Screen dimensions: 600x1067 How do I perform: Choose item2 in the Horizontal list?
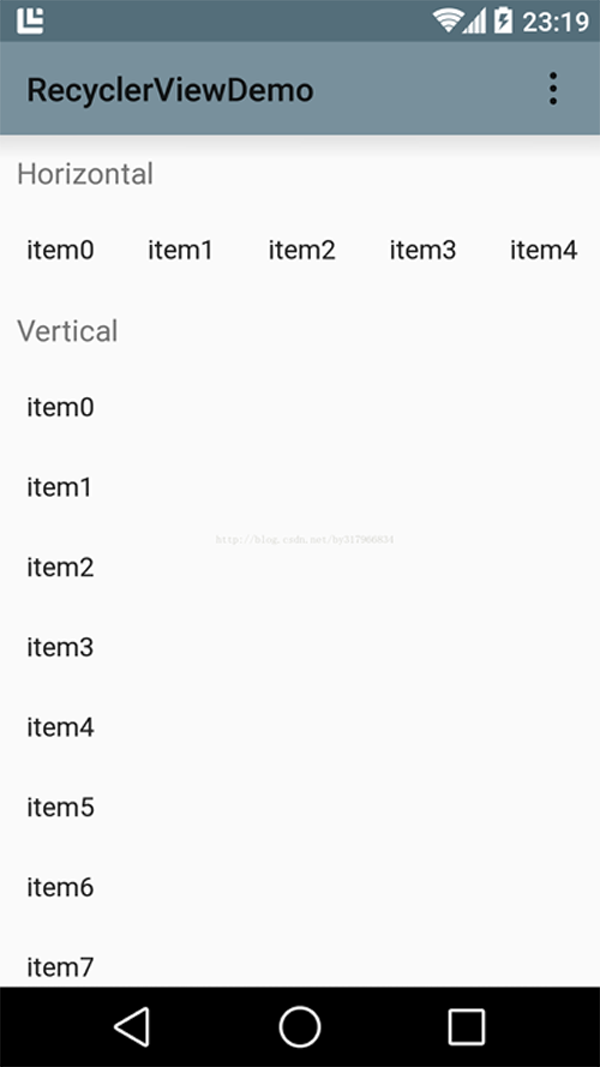[301, 249]
